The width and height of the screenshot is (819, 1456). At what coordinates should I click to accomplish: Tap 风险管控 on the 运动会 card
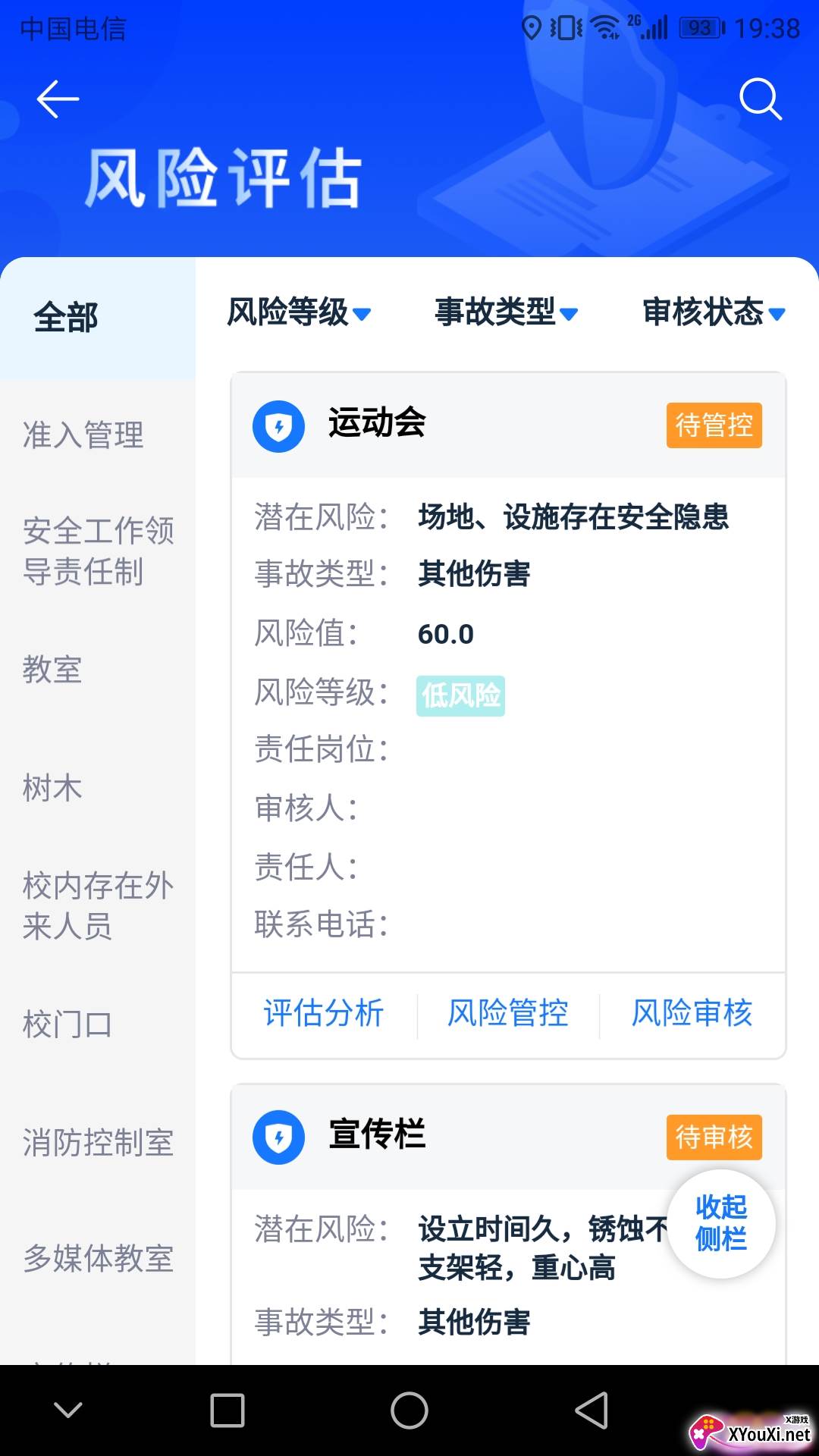coord(508,1013)
